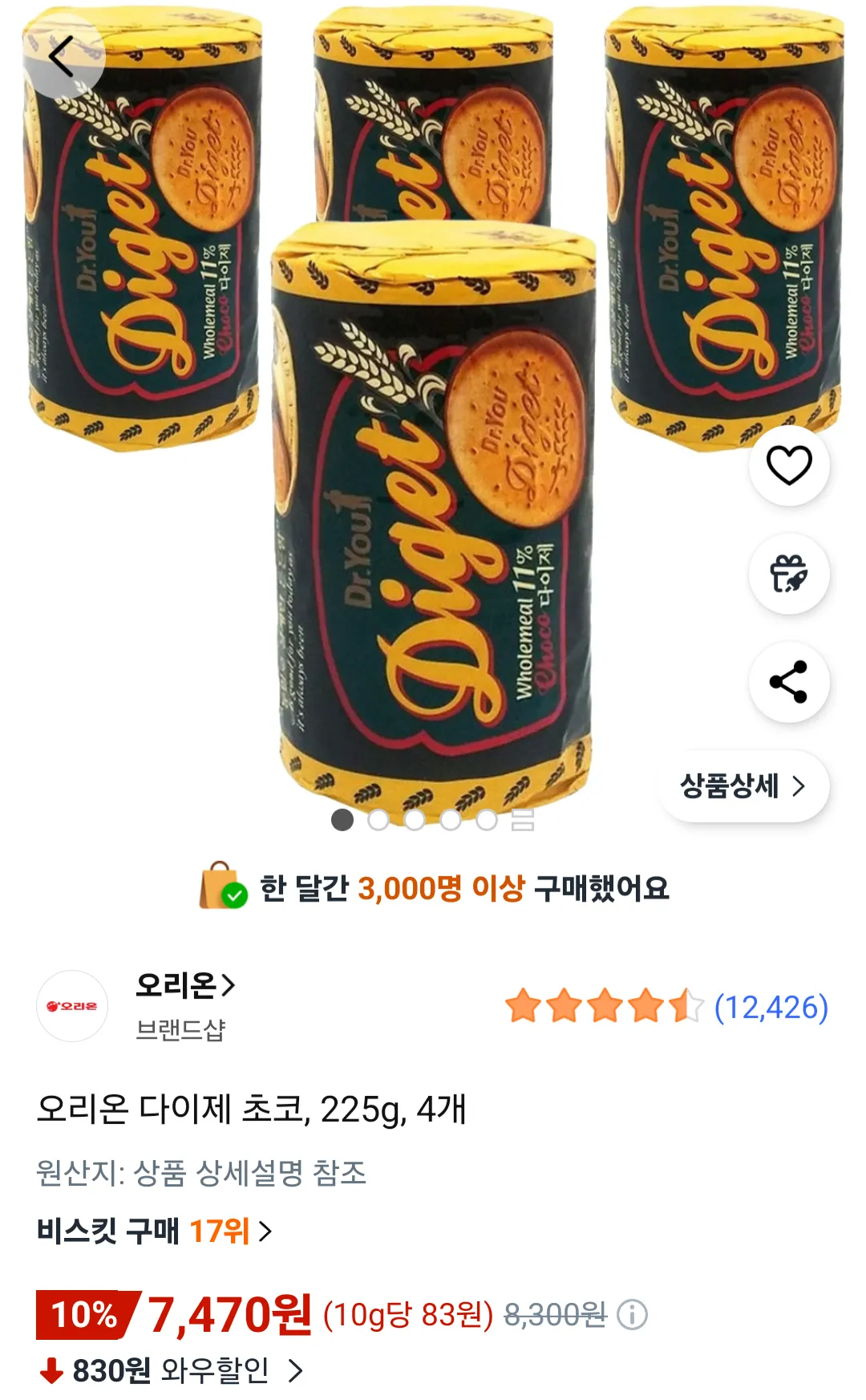The height and width of the screenshot is (1400, 866).
Task: Show price info via the info icon
Action: point(633,1315)
